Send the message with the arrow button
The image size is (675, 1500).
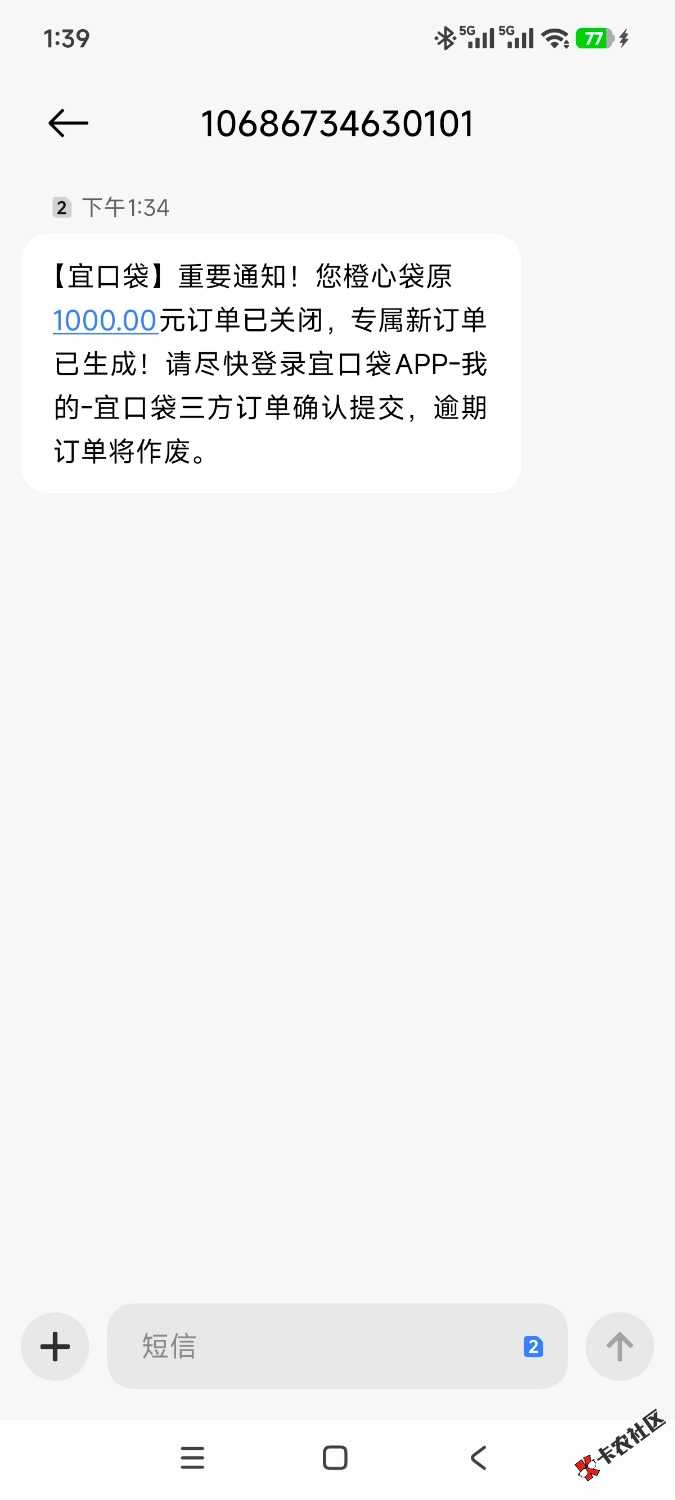pos(620,1346)
